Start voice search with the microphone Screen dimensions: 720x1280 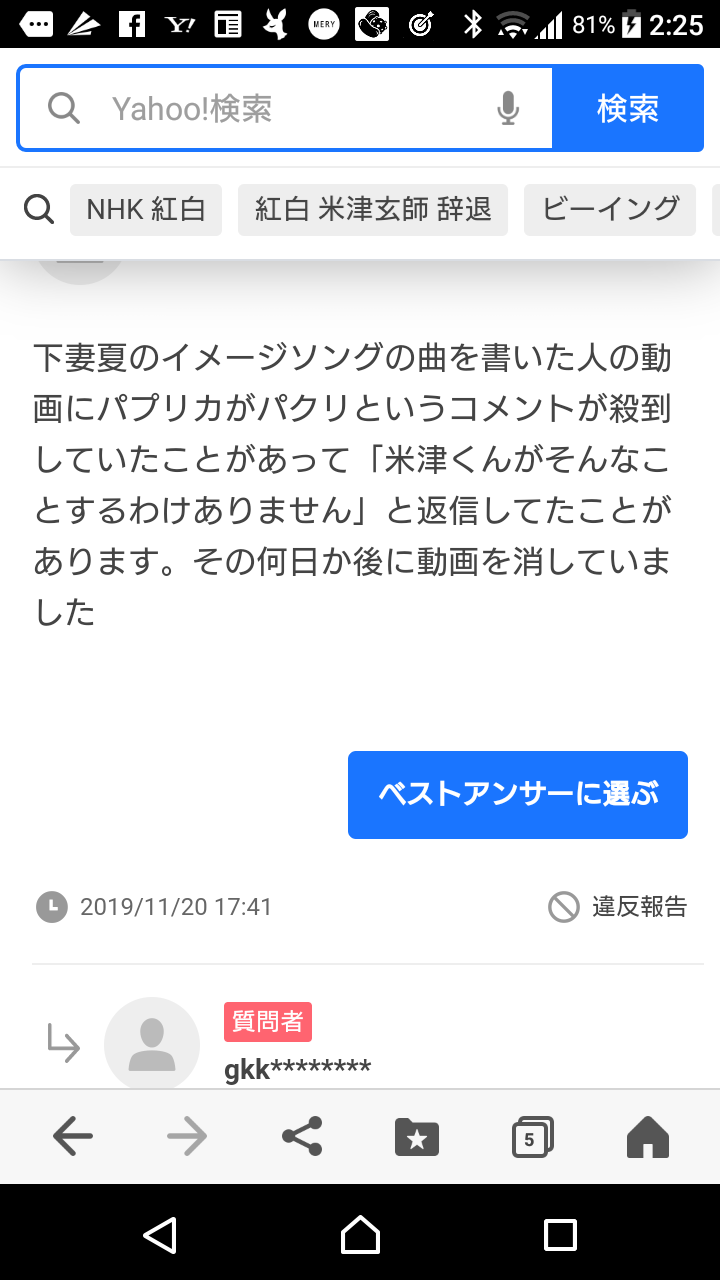tap(508, 108)
